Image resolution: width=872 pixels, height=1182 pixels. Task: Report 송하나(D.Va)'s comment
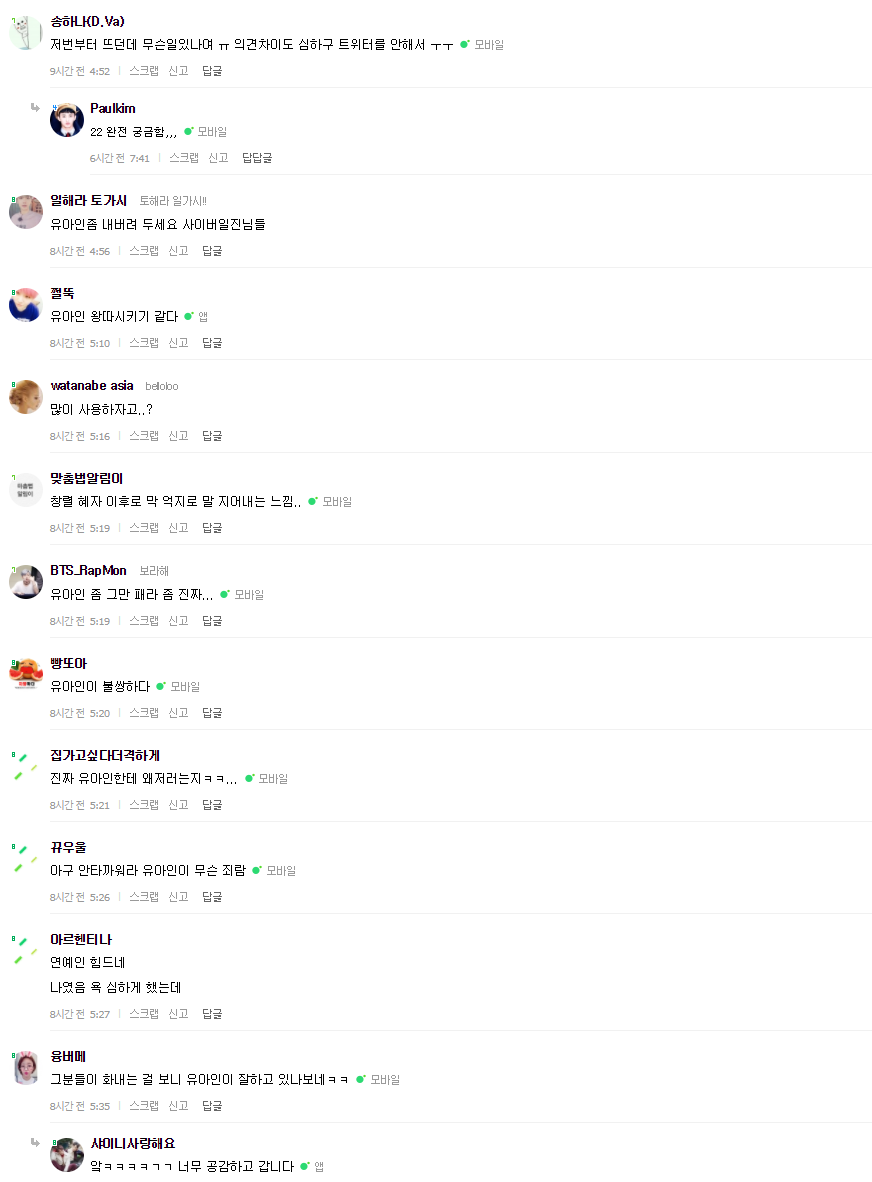pos(178,71)
